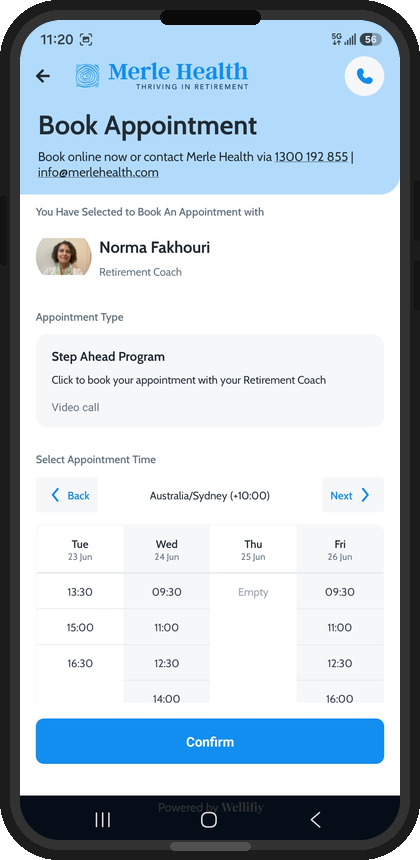Go back with the top-left arrow
This screenshot has height=860, width=420.
[43, 76]
